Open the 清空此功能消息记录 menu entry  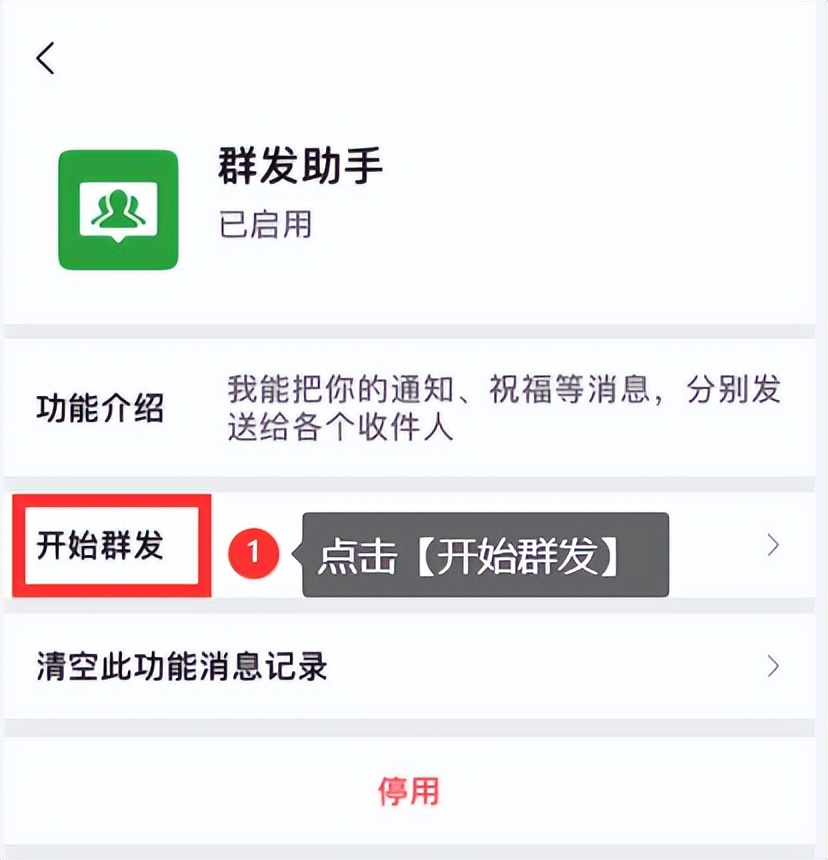[180, 666]
